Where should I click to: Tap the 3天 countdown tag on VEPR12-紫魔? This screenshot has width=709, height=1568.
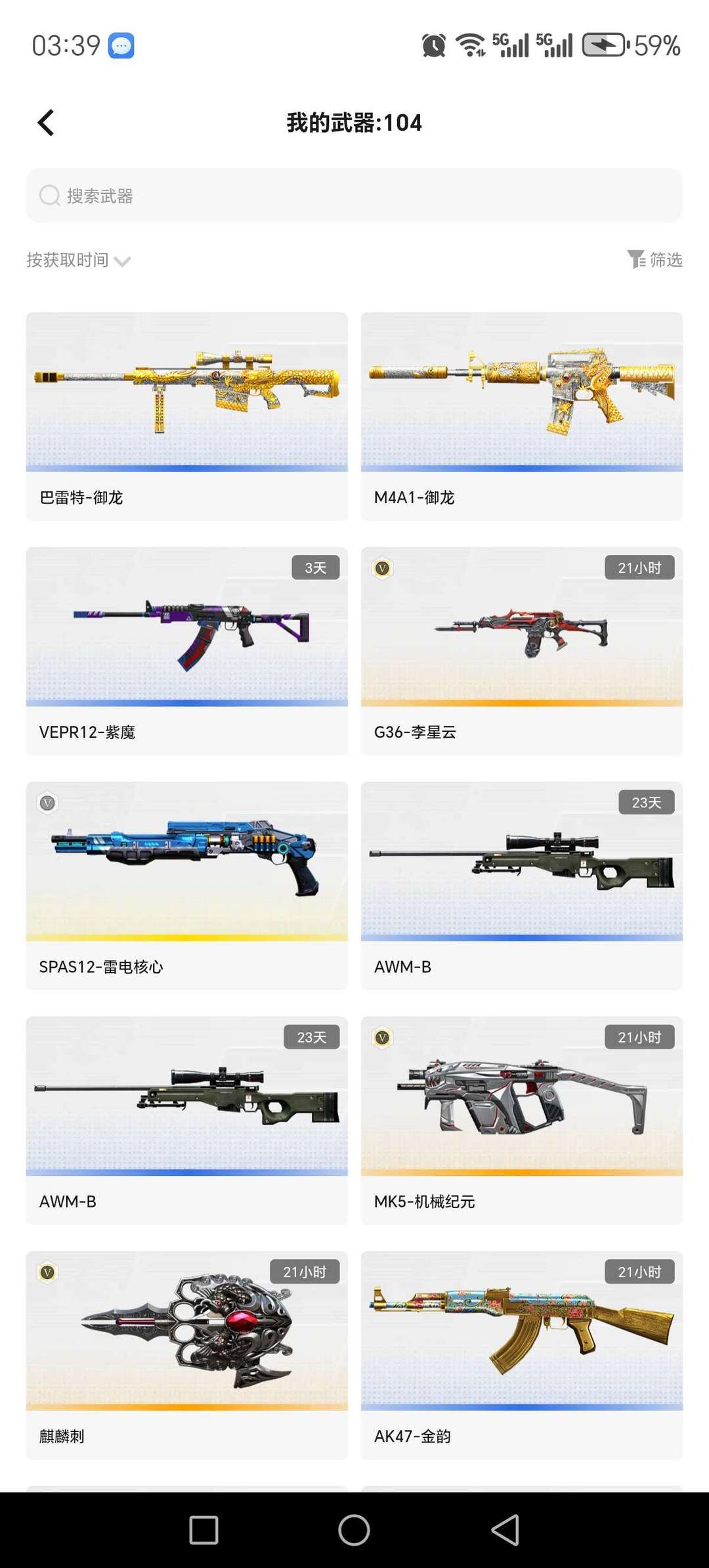(315, 567)
